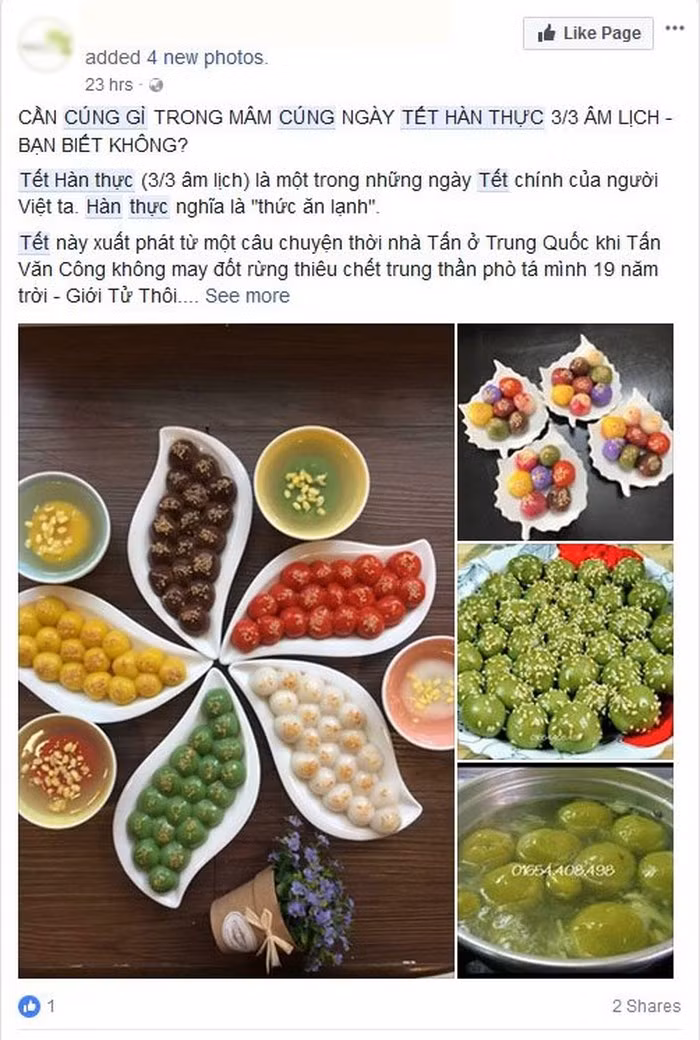Open the post's three-dot options menu

(674, 33)
